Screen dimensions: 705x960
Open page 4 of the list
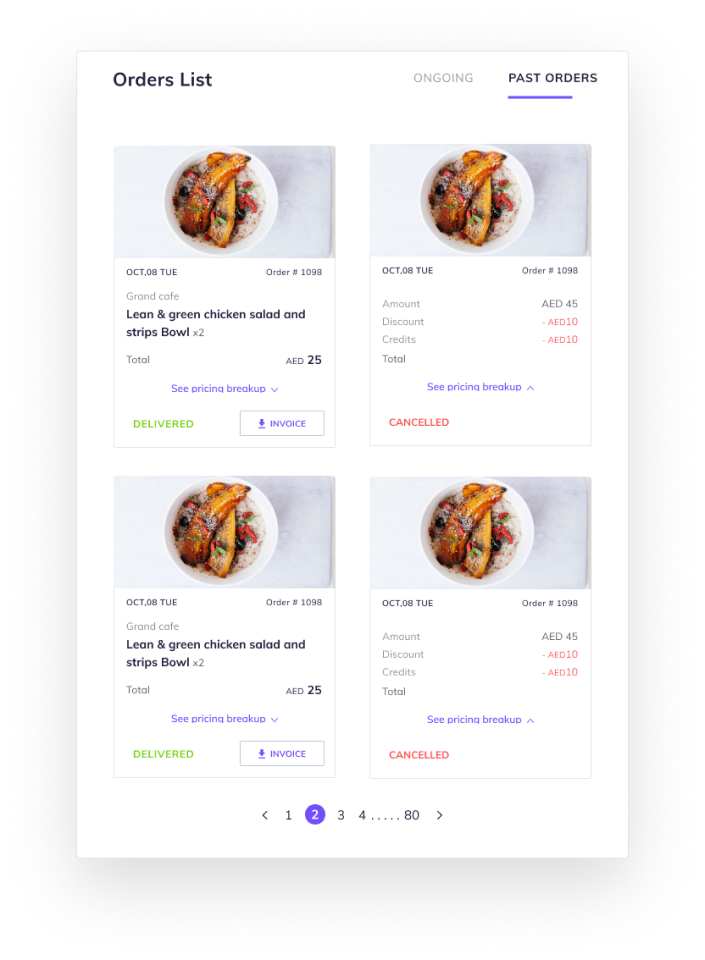[363, 815]
